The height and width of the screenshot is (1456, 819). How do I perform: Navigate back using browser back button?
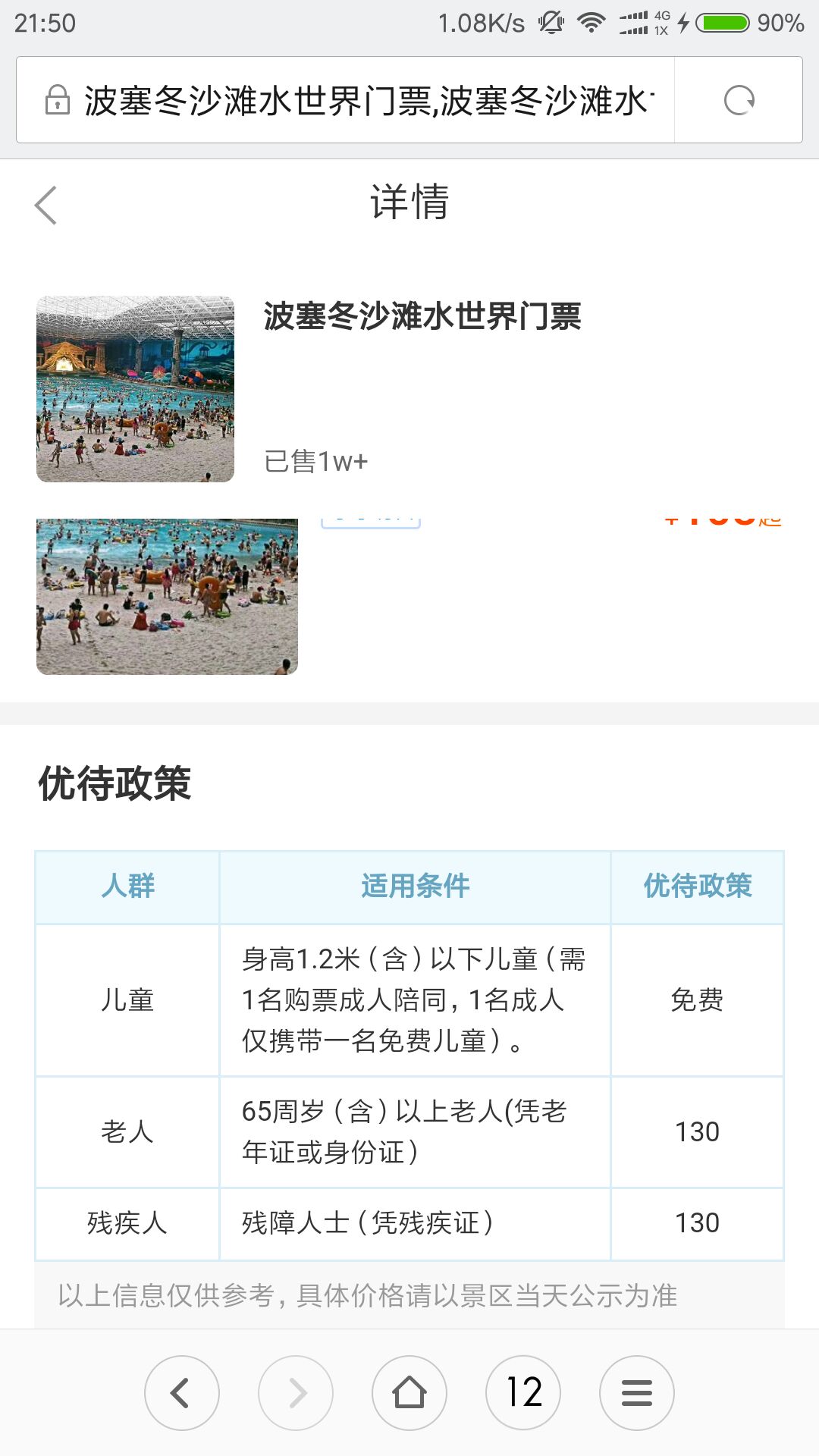pos(182,1393)
